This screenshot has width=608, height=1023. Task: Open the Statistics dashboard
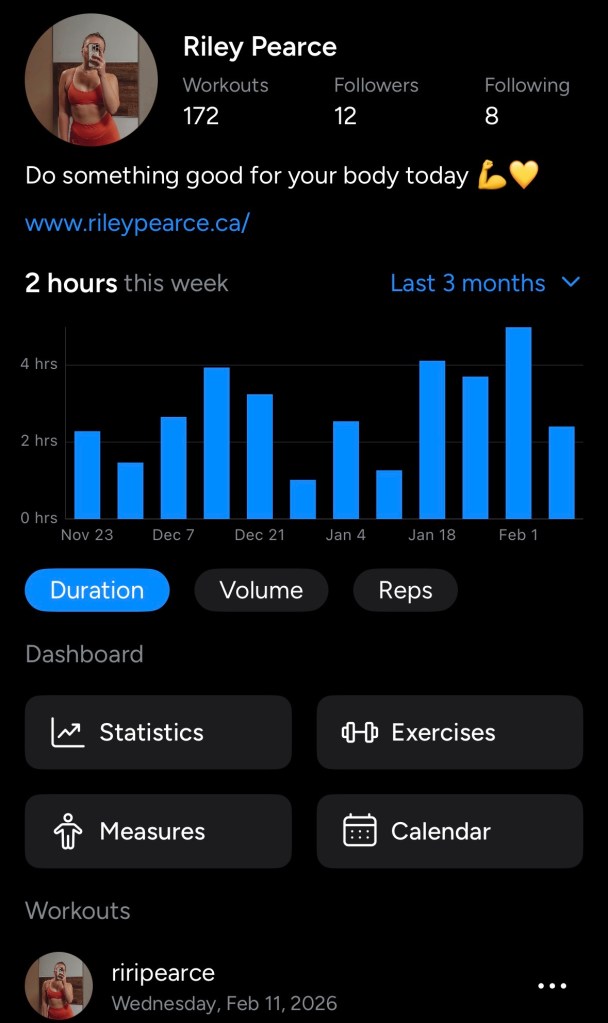click(x=158, y=732)
